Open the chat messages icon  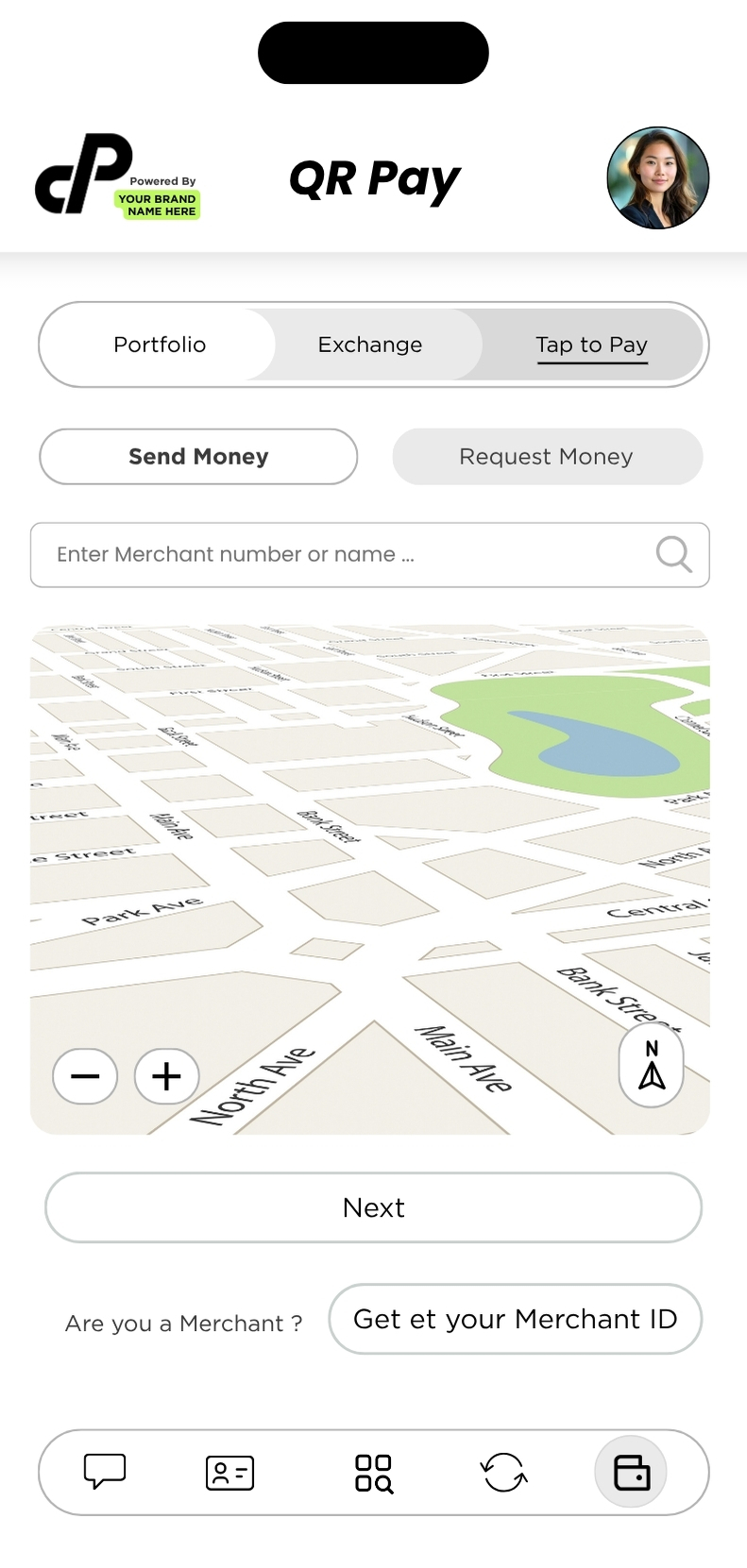point(105,1471)
